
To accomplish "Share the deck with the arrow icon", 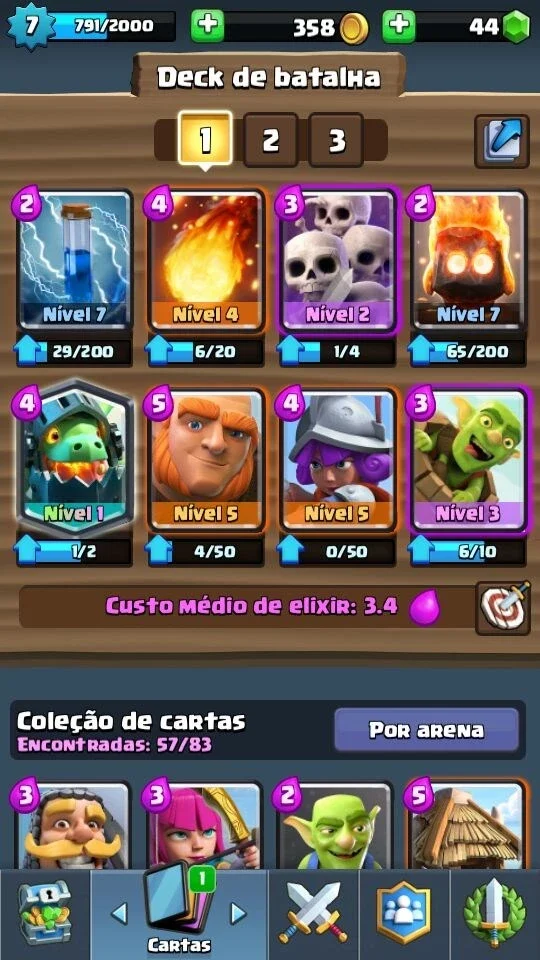I will tap(501, 141).
